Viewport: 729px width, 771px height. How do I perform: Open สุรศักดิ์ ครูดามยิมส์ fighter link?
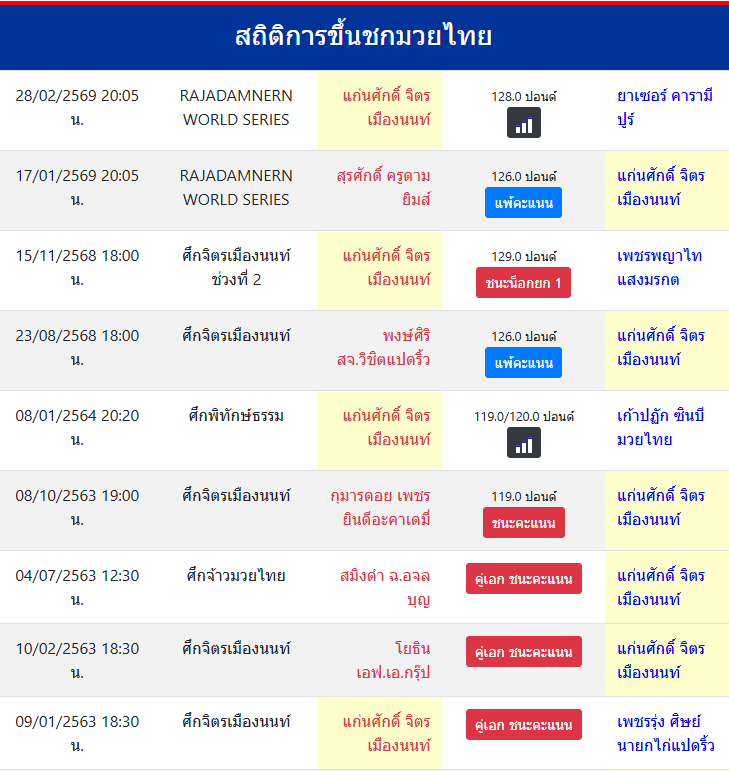point(384,188)
